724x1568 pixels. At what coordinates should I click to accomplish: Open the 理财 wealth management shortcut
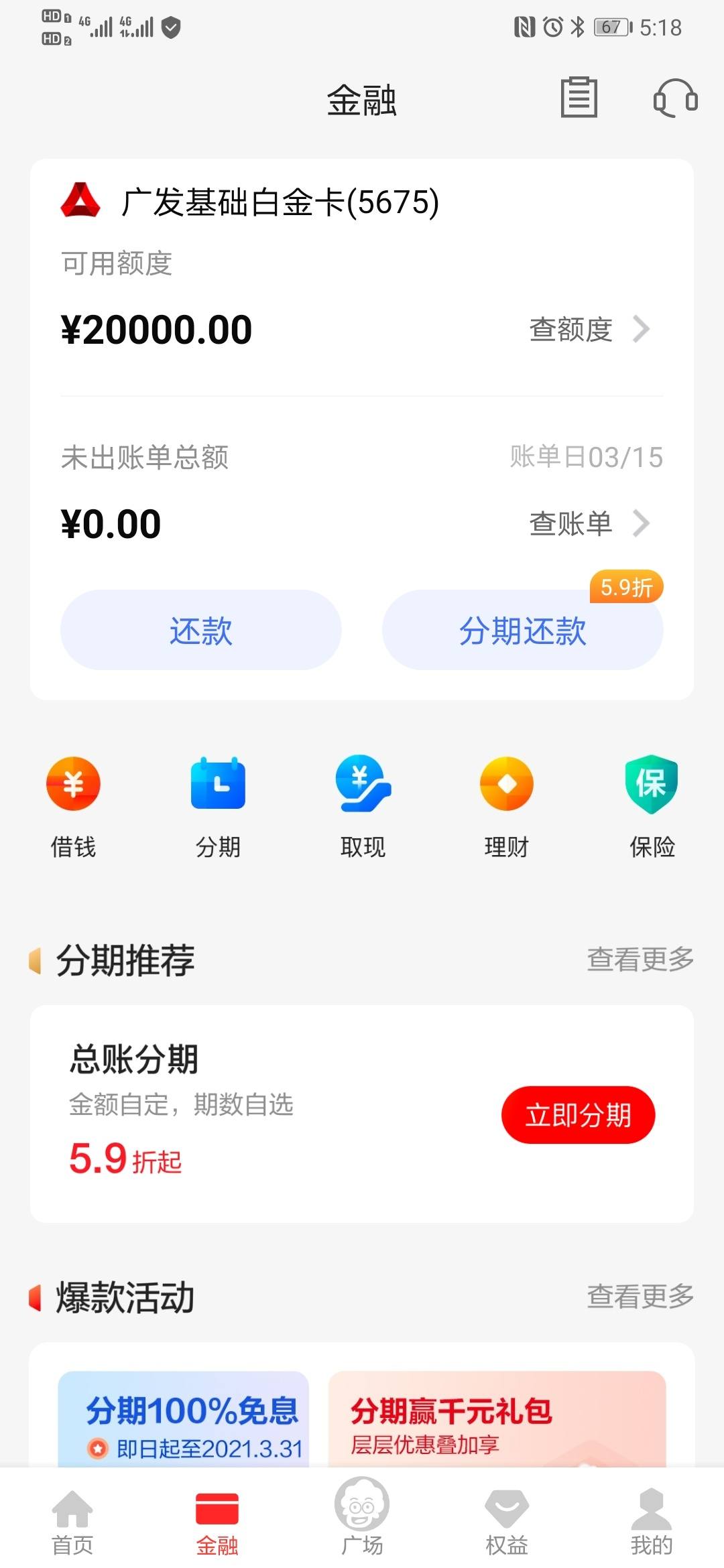click(x=507, y=807)
